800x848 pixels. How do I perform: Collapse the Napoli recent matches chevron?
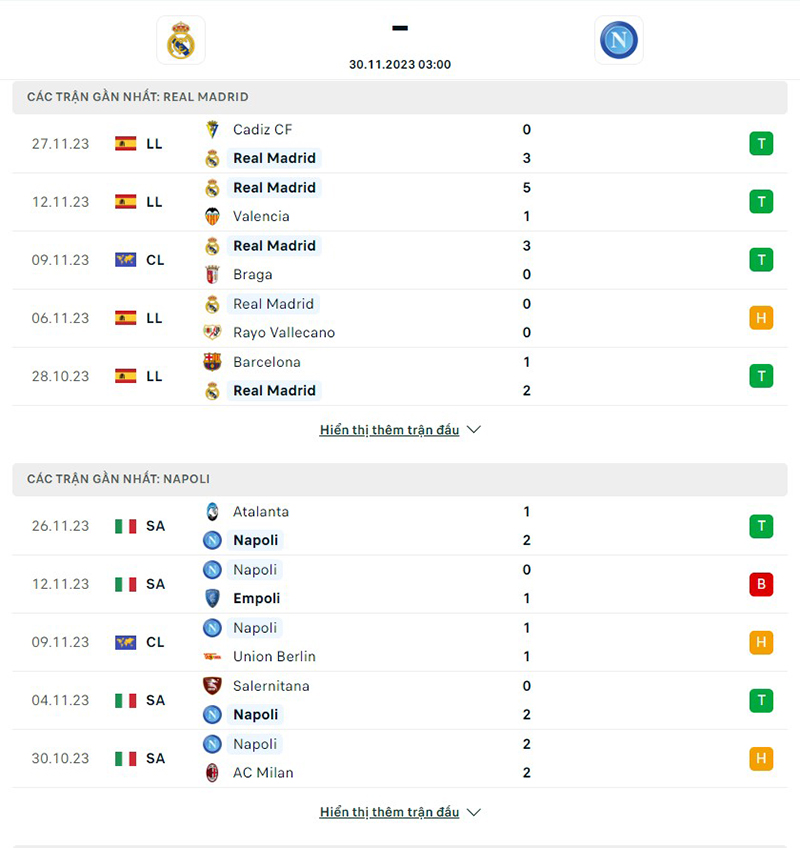(472, 811)
